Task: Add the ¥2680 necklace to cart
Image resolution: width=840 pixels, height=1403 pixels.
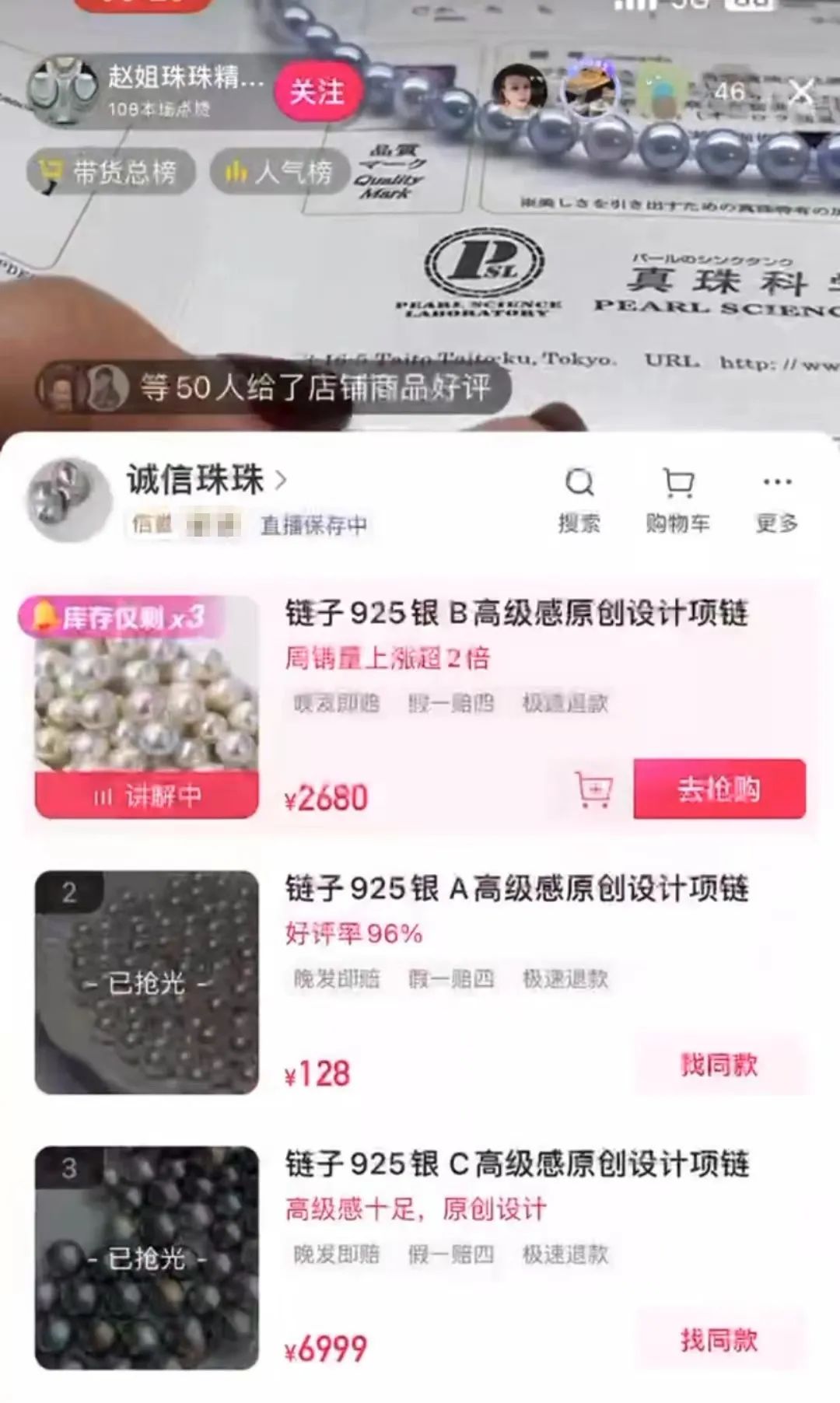Action: click(594, 789)
